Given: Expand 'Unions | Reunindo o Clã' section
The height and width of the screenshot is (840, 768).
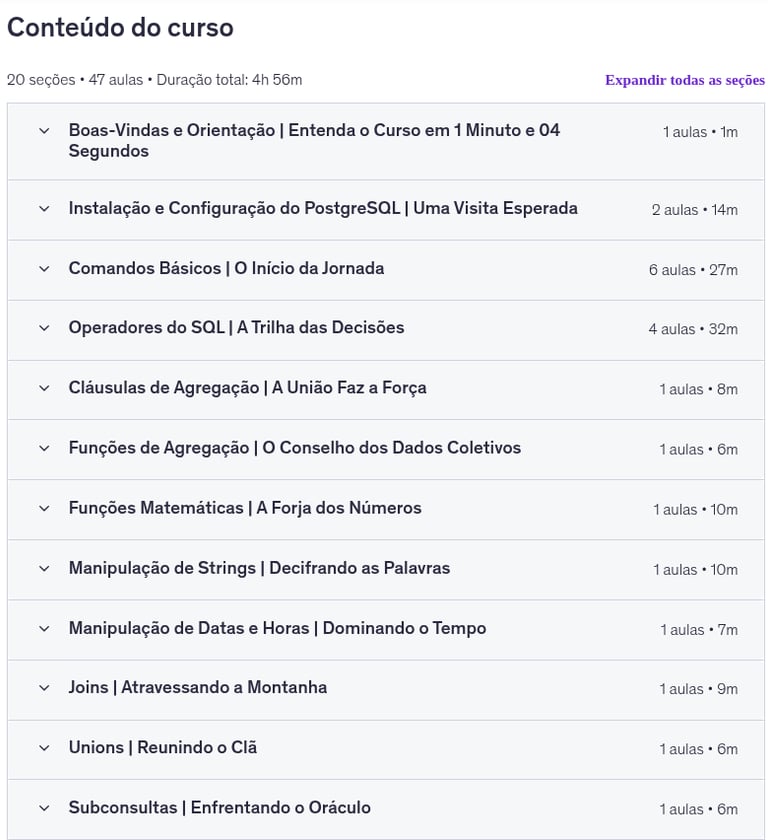Looking at the screenshot, I should tap(162, 748).
